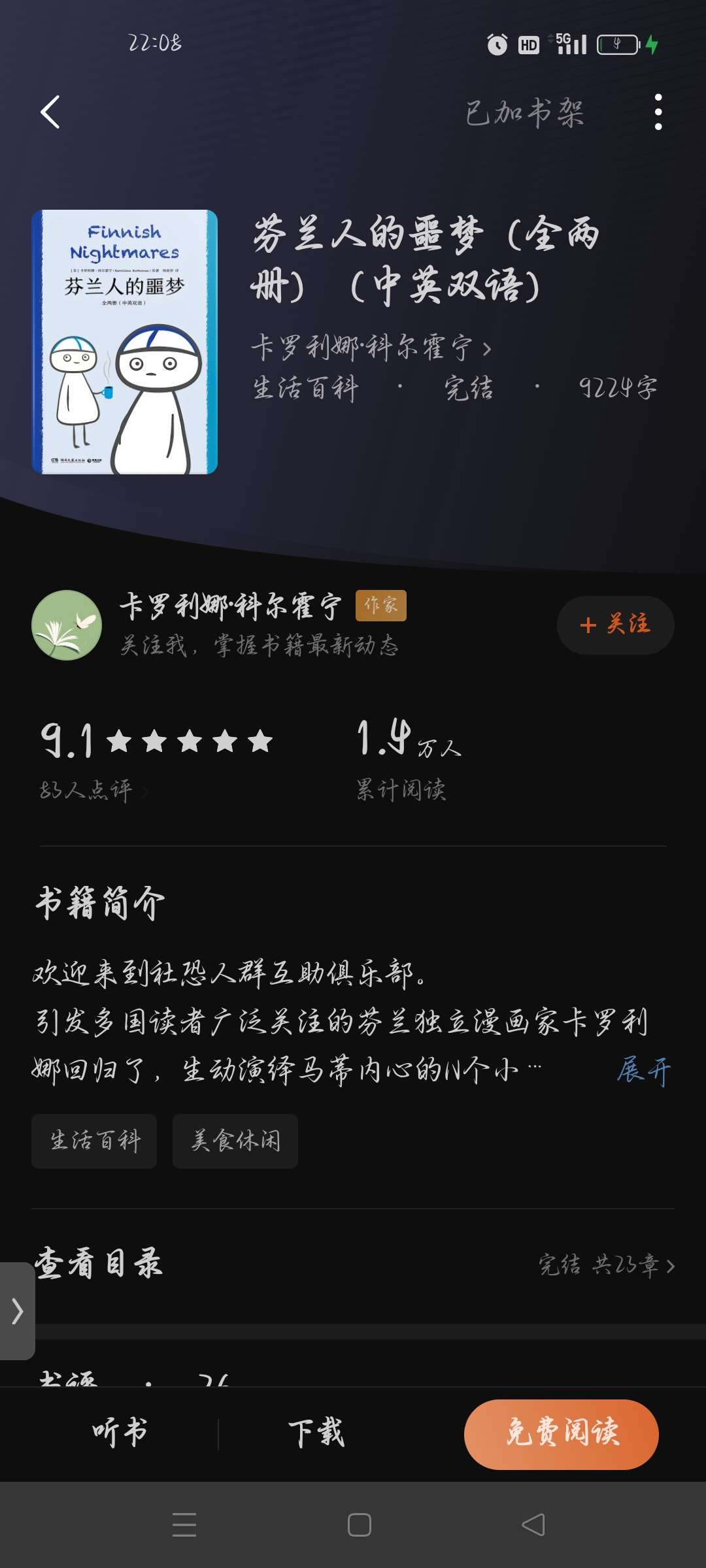Select the 生活百科 tag chip
Image resolution: width=706 pixels, height=1568 pixels.
tap(94, 1141)
